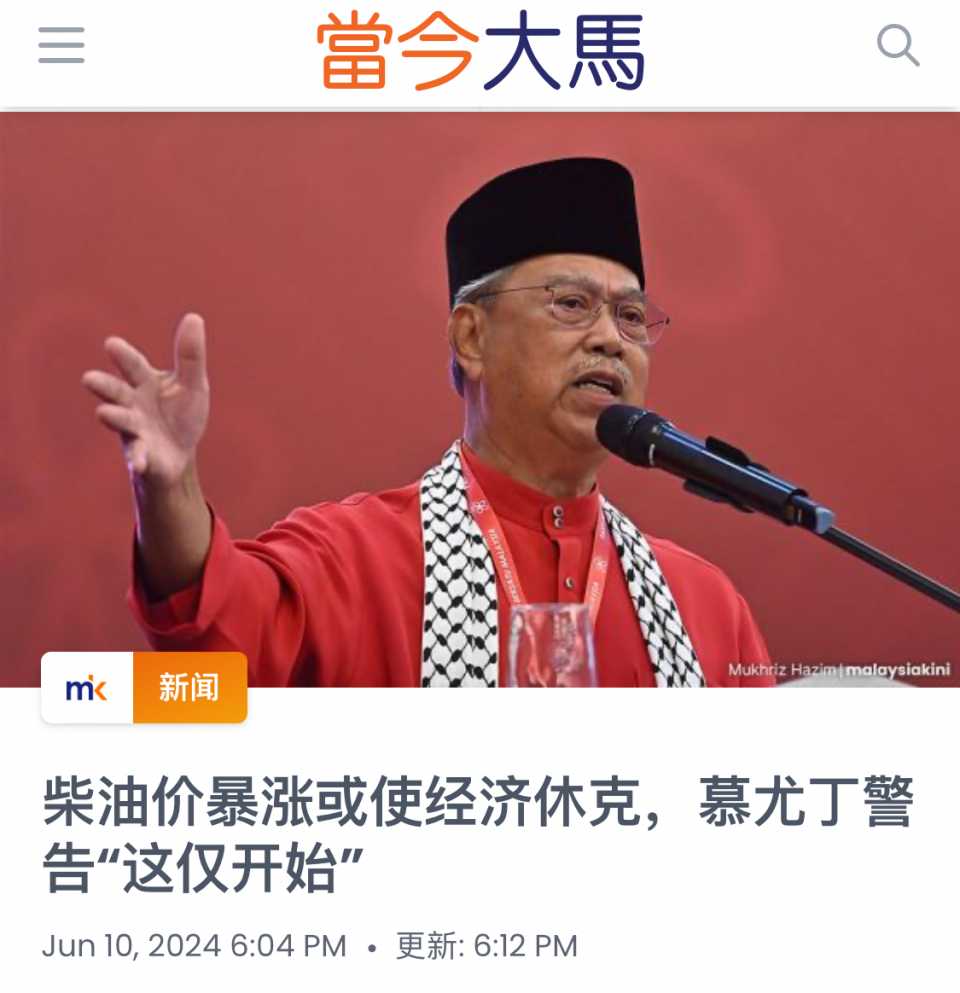Open the search magnifier icon

click(x=896, y=46)
